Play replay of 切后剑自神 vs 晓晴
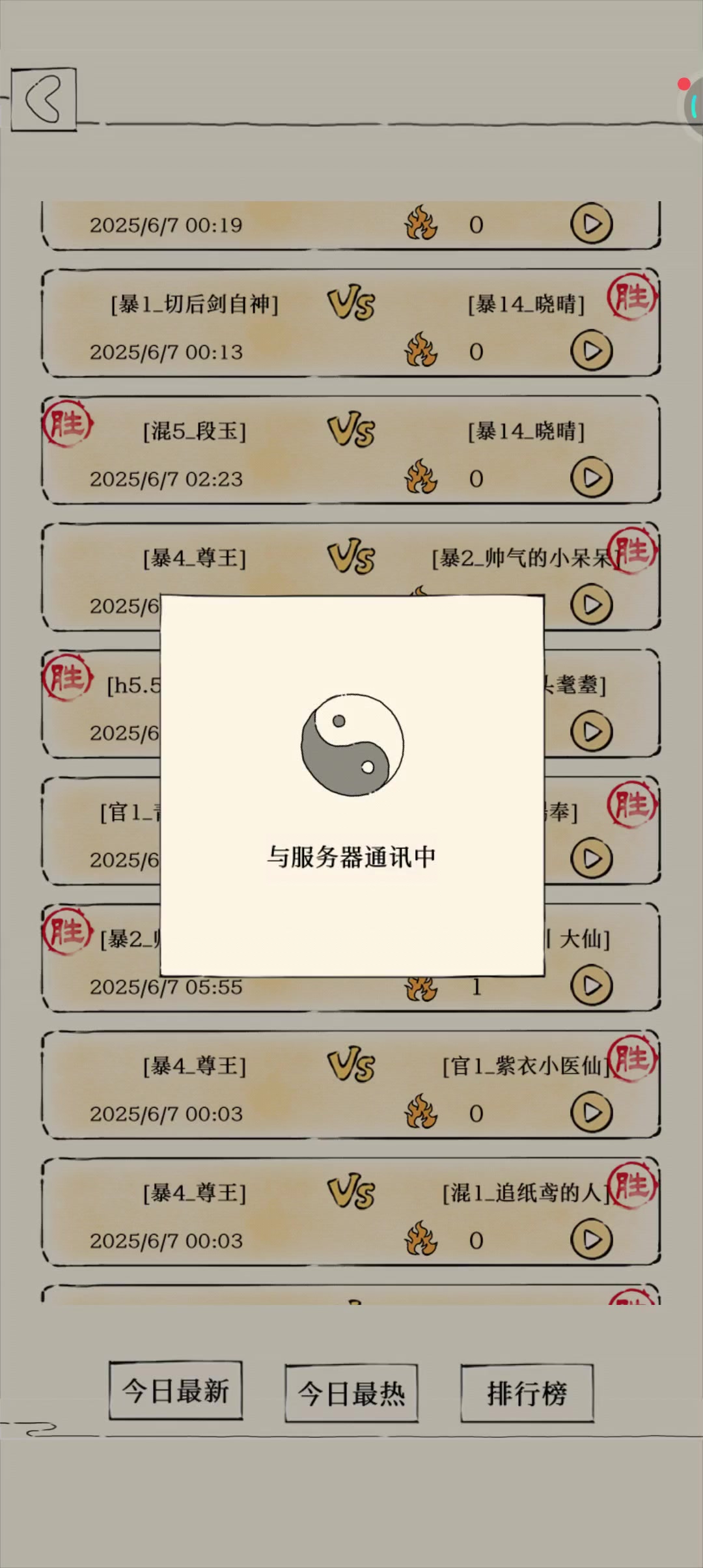The width and height of the screenshot is (703, 1568). 591,351
